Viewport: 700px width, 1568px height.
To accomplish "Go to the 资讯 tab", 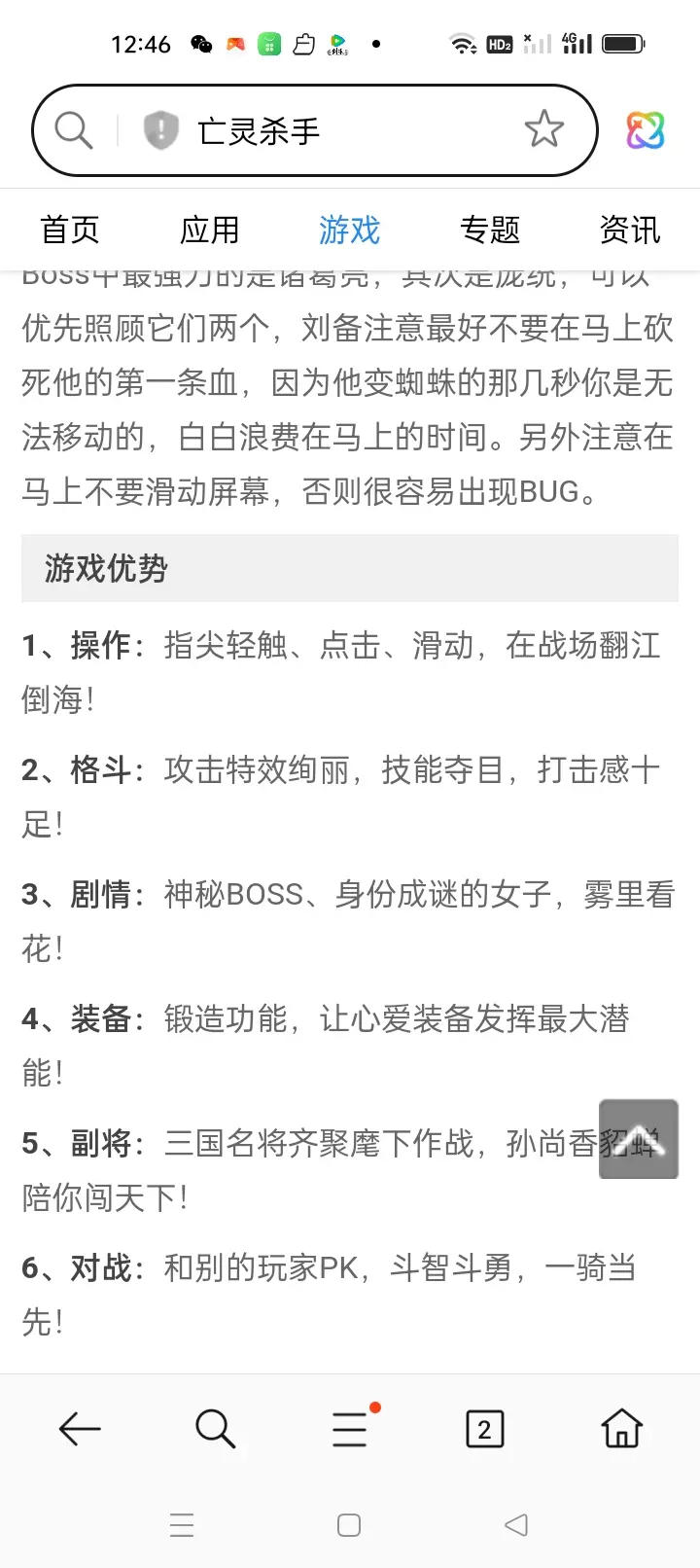I will coord(630,231).
